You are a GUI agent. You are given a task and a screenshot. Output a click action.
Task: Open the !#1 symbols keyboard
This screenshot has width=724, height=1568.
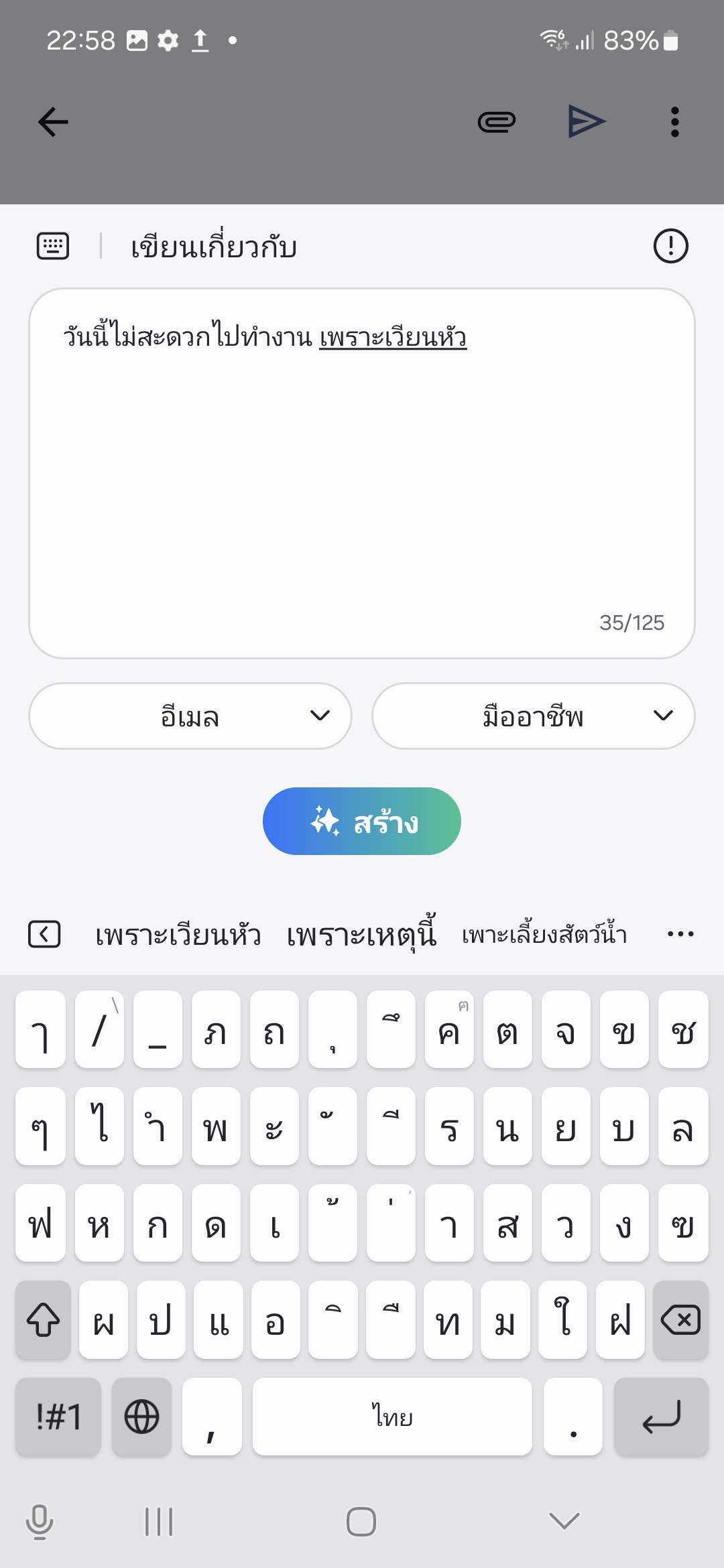58,1417
